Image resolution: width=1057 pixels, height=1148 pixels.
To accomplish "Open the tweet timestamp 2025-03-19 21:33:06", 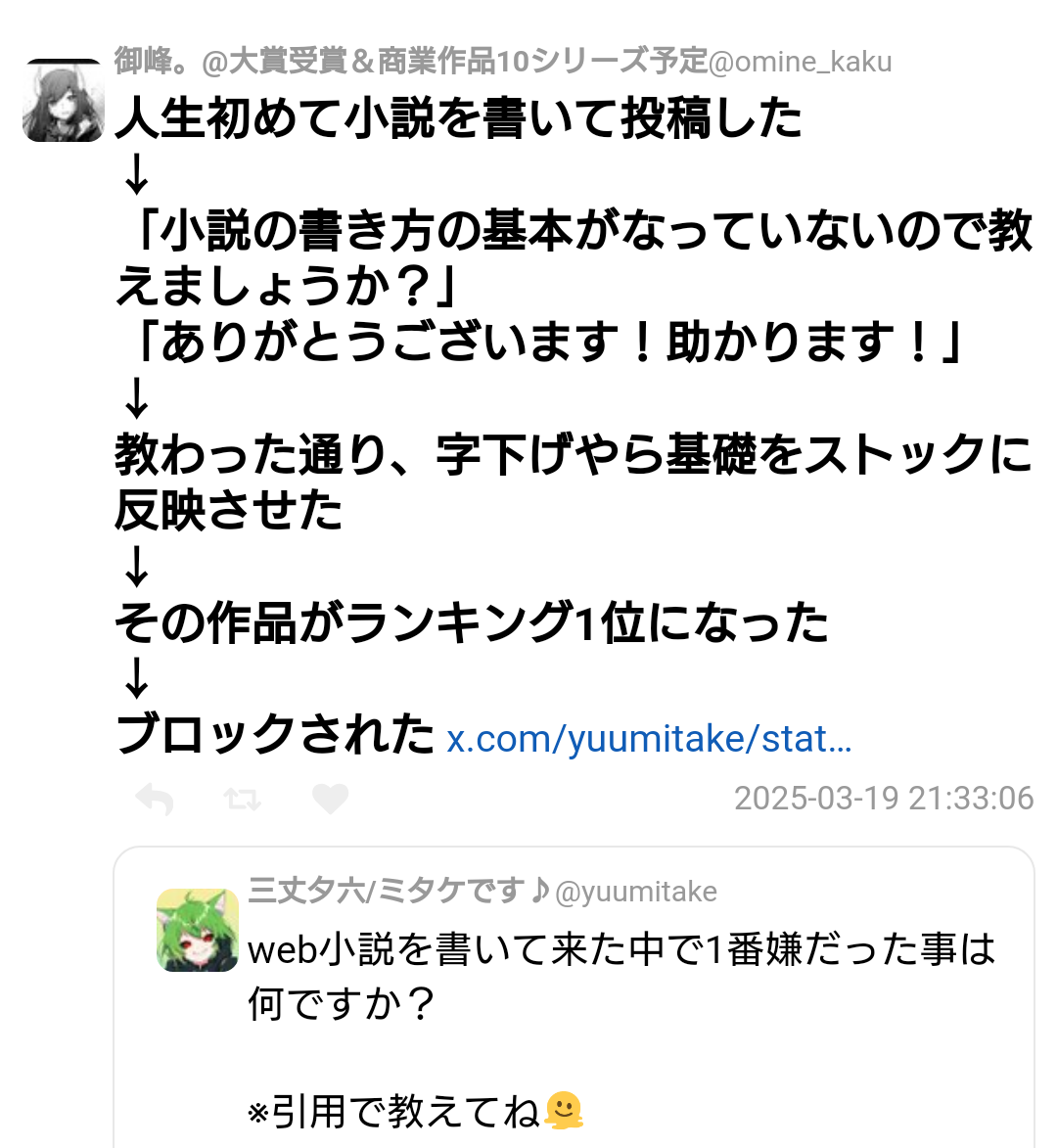I will (x=883, y=799).
